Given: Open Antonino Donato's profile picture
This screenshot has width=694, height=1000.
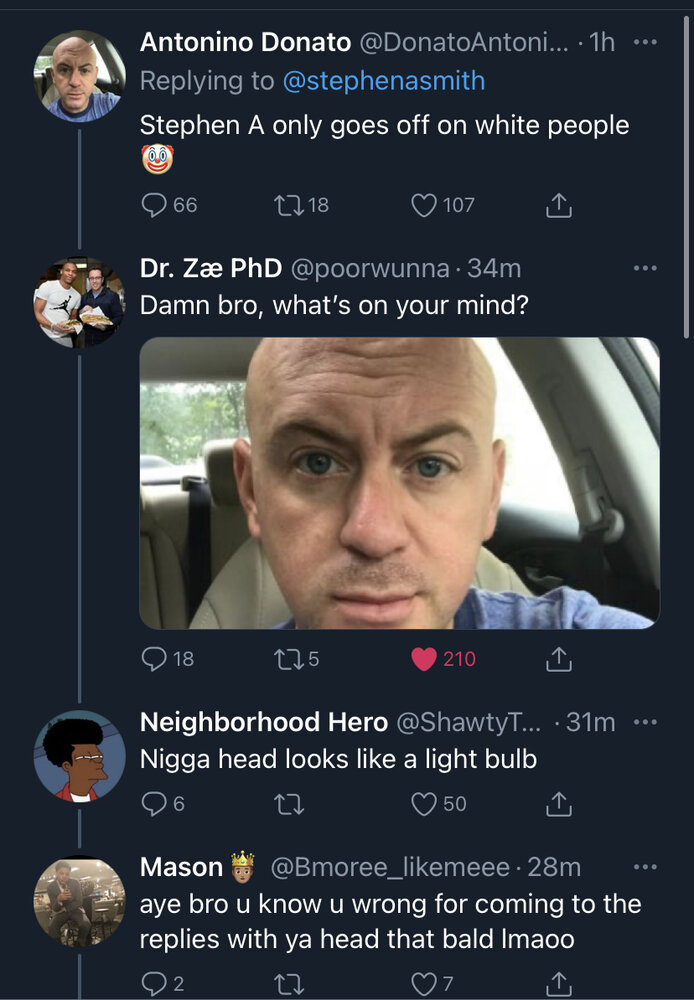Looking at the screenshot, I should (80, 75).
